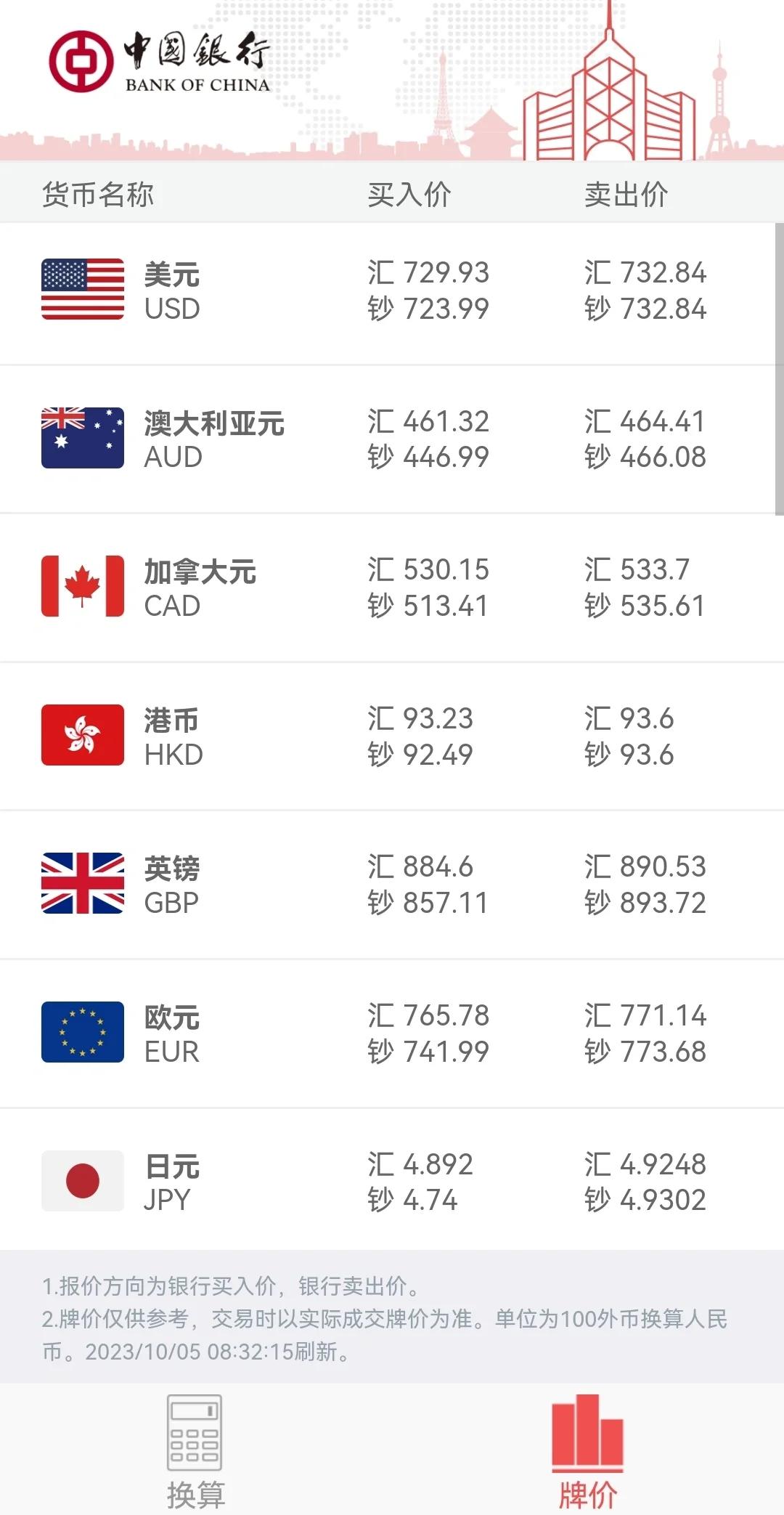Select the 欧元 EUR row
This screenshot has height=1515, width=784.
(392, 1033)
